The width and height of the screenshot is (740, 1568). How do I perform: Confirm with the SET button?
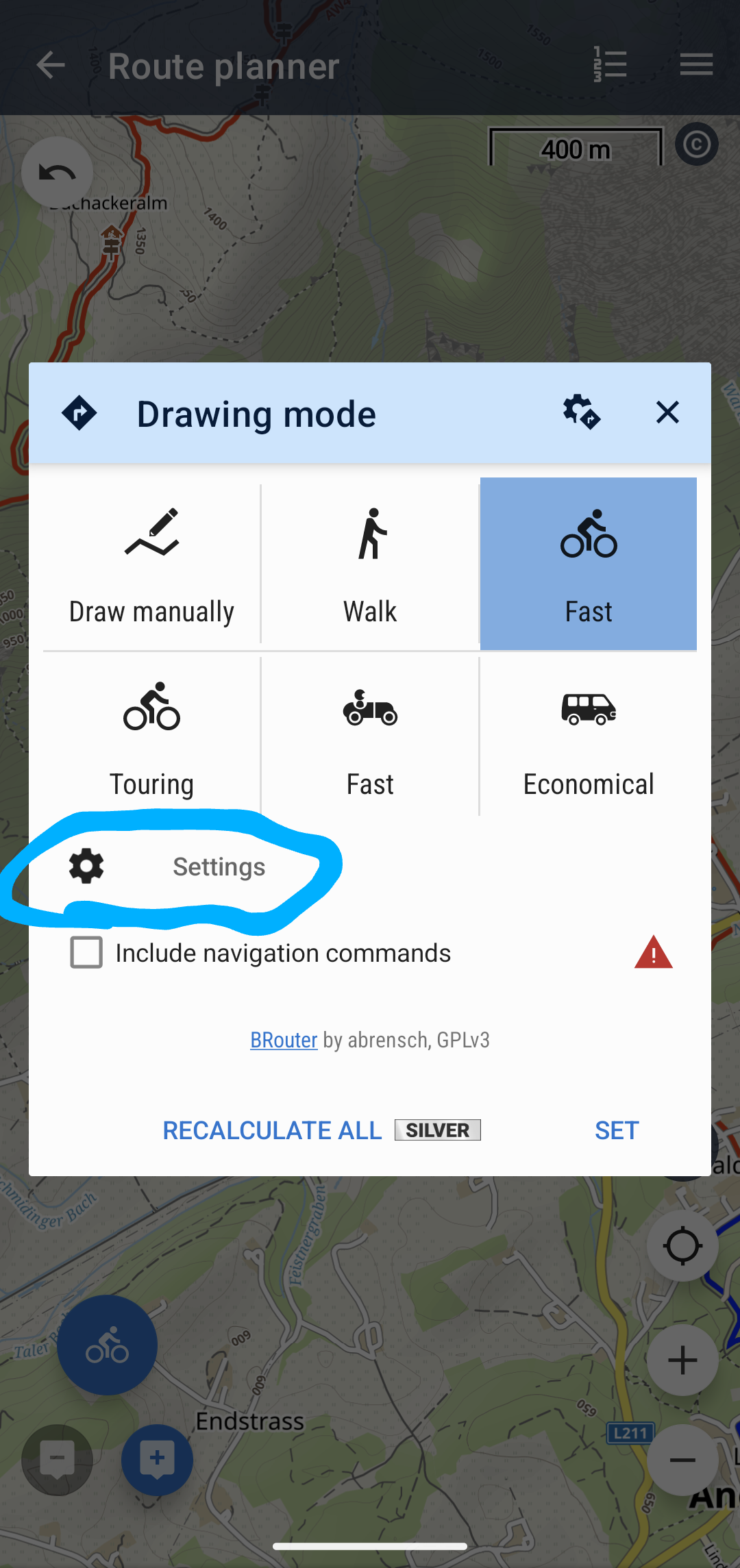pos(617,1130)
